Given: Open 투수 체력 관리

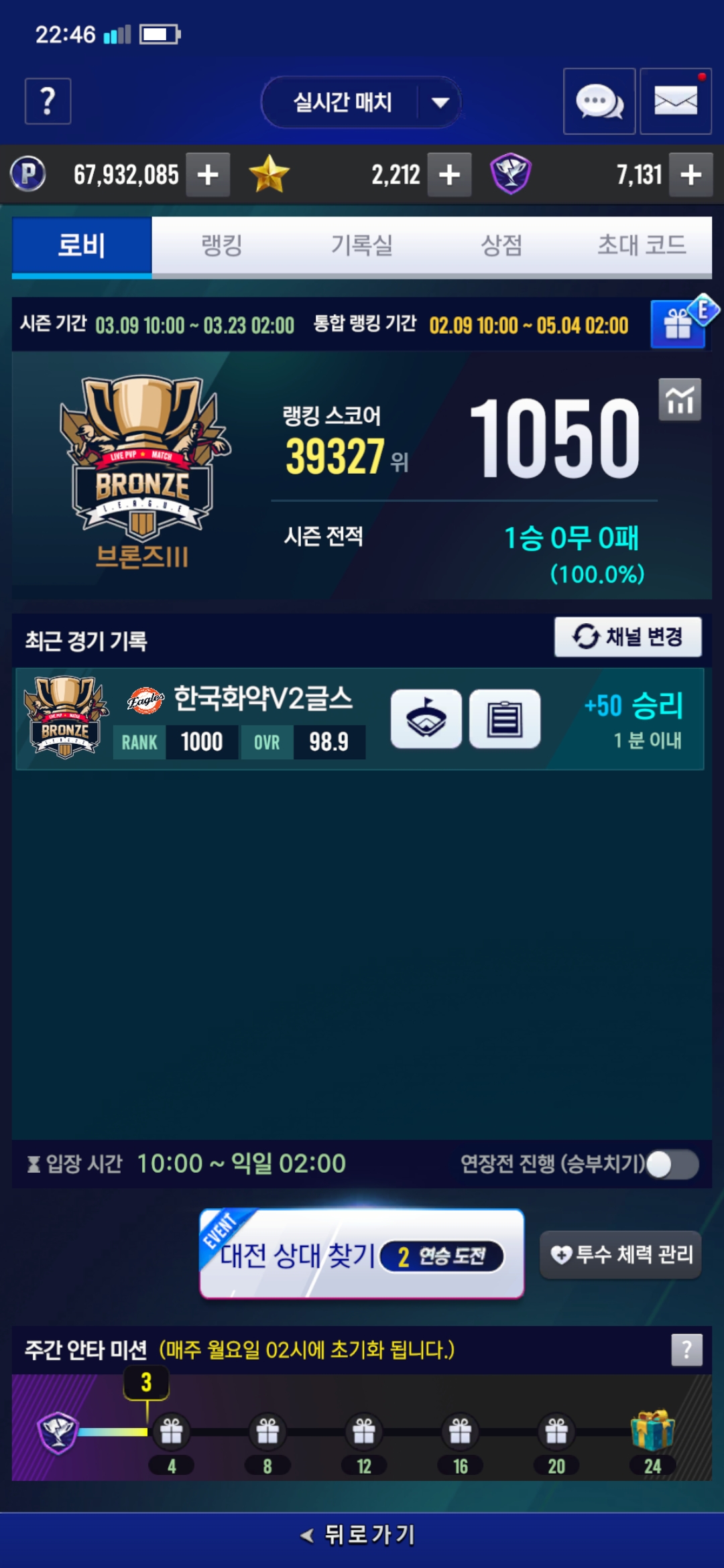Looking at the screenshot, I should (621, 1254).
